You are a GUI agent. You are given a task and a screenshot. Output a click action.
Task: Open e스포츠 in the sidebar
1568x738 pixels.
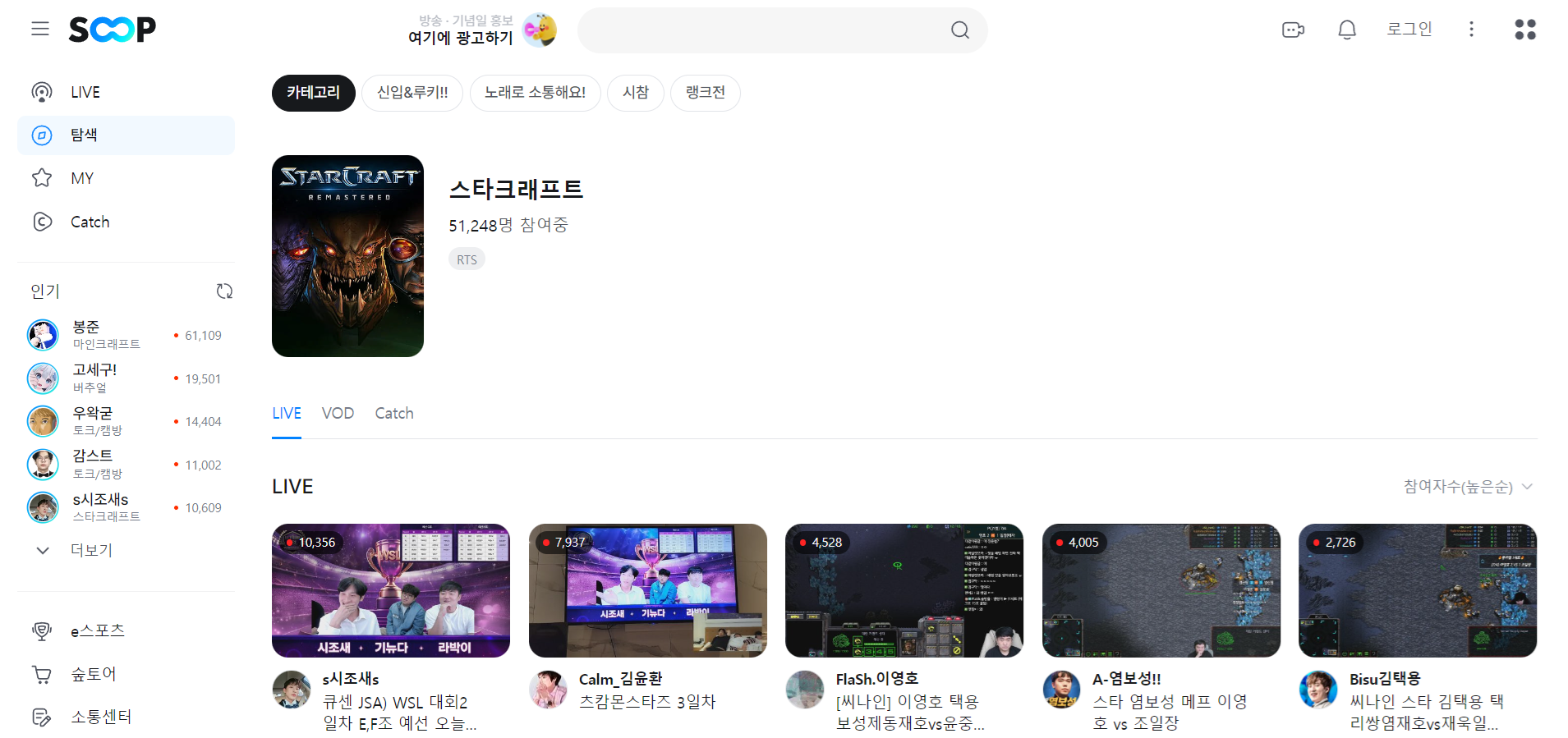[x=97, y=630]
